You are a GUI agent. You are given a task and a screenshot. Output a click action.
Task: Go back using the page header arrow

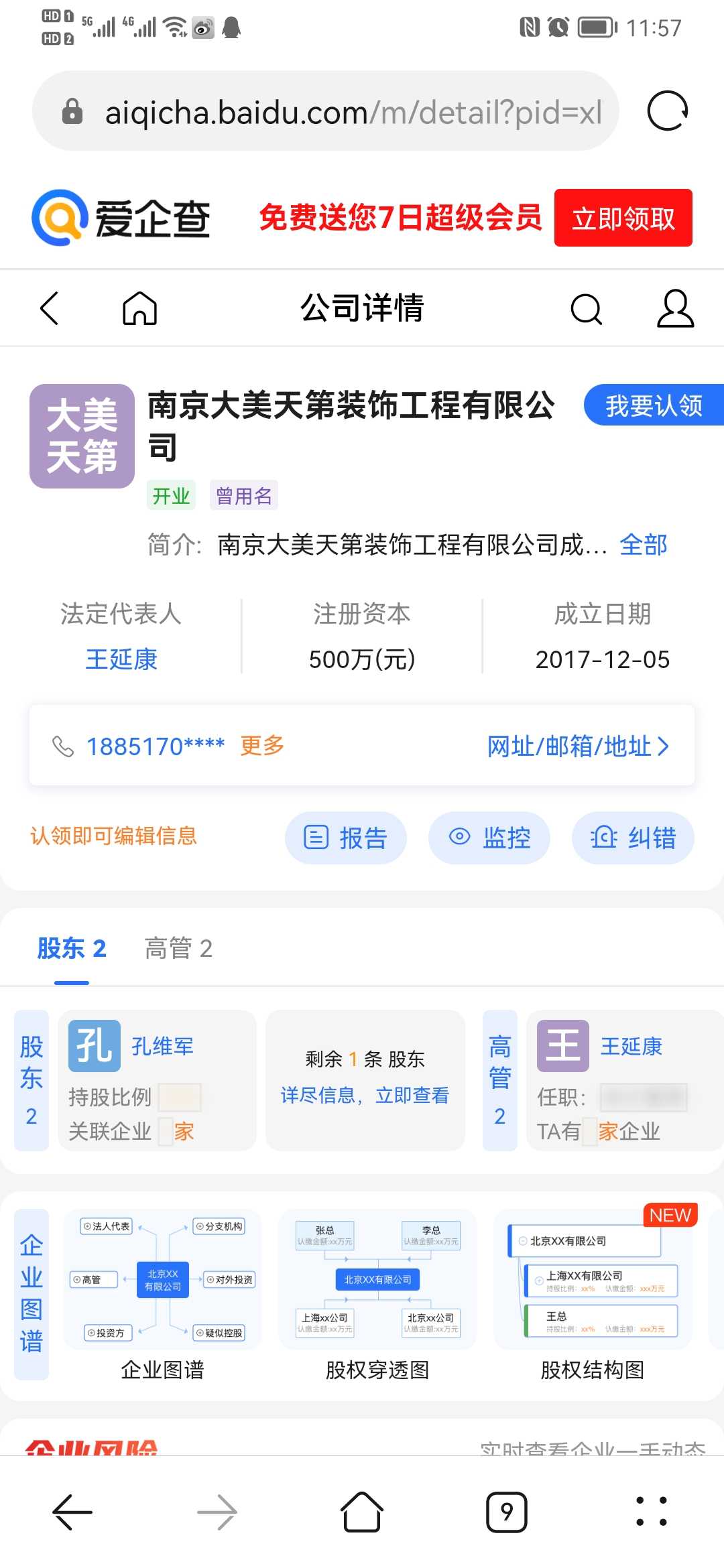(50, 308)
